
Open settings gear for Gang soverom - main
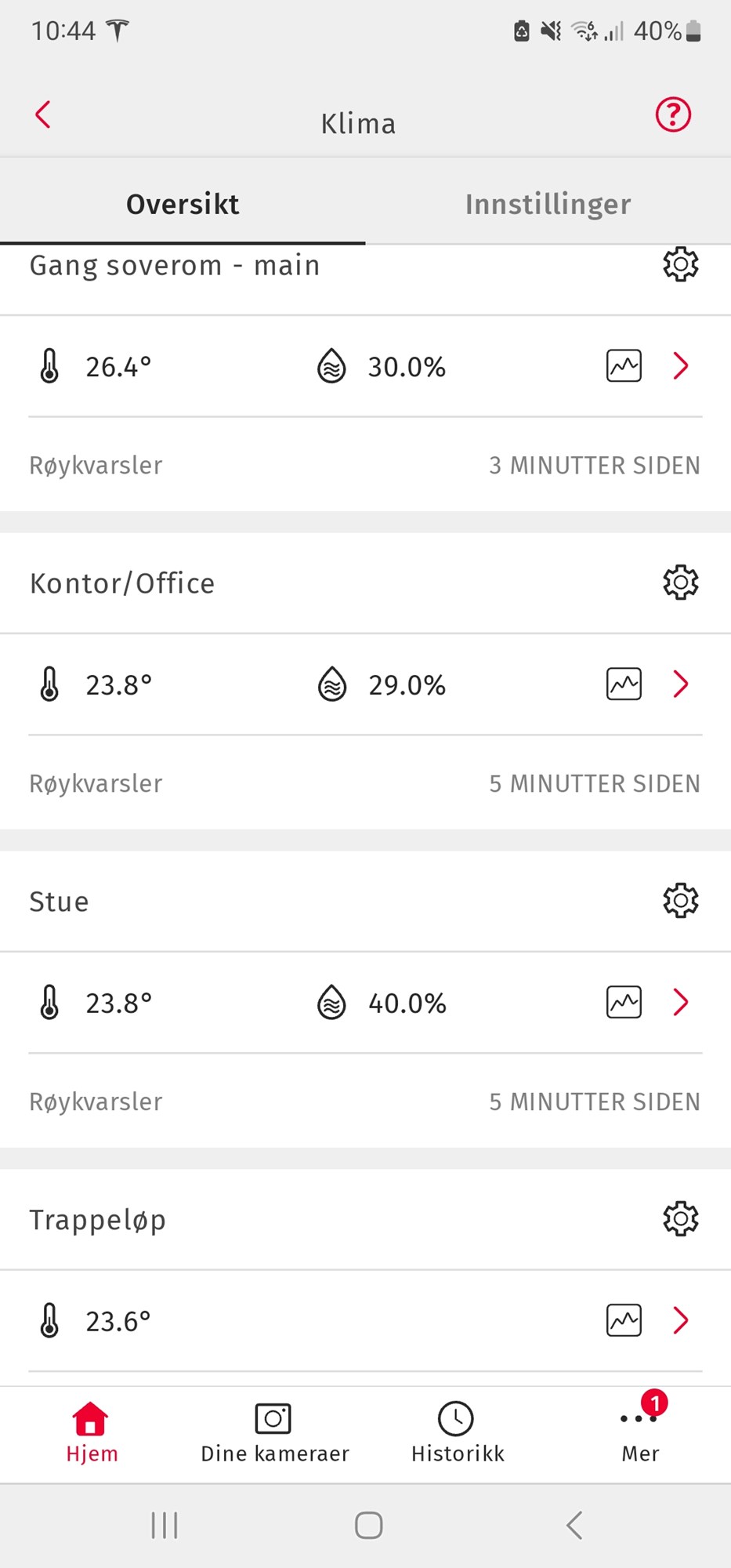pos(680,264)
